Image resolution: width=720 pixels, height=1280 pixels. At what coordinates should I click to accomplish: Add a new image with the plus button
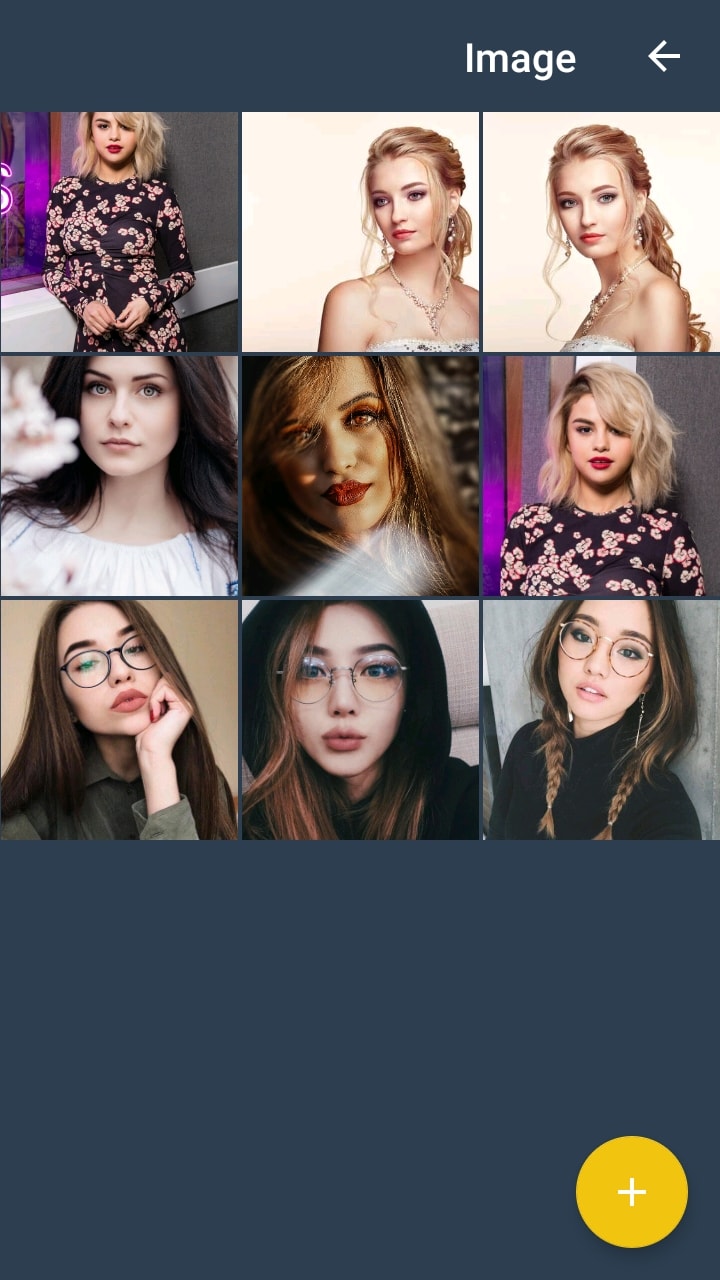(631, 1191)
